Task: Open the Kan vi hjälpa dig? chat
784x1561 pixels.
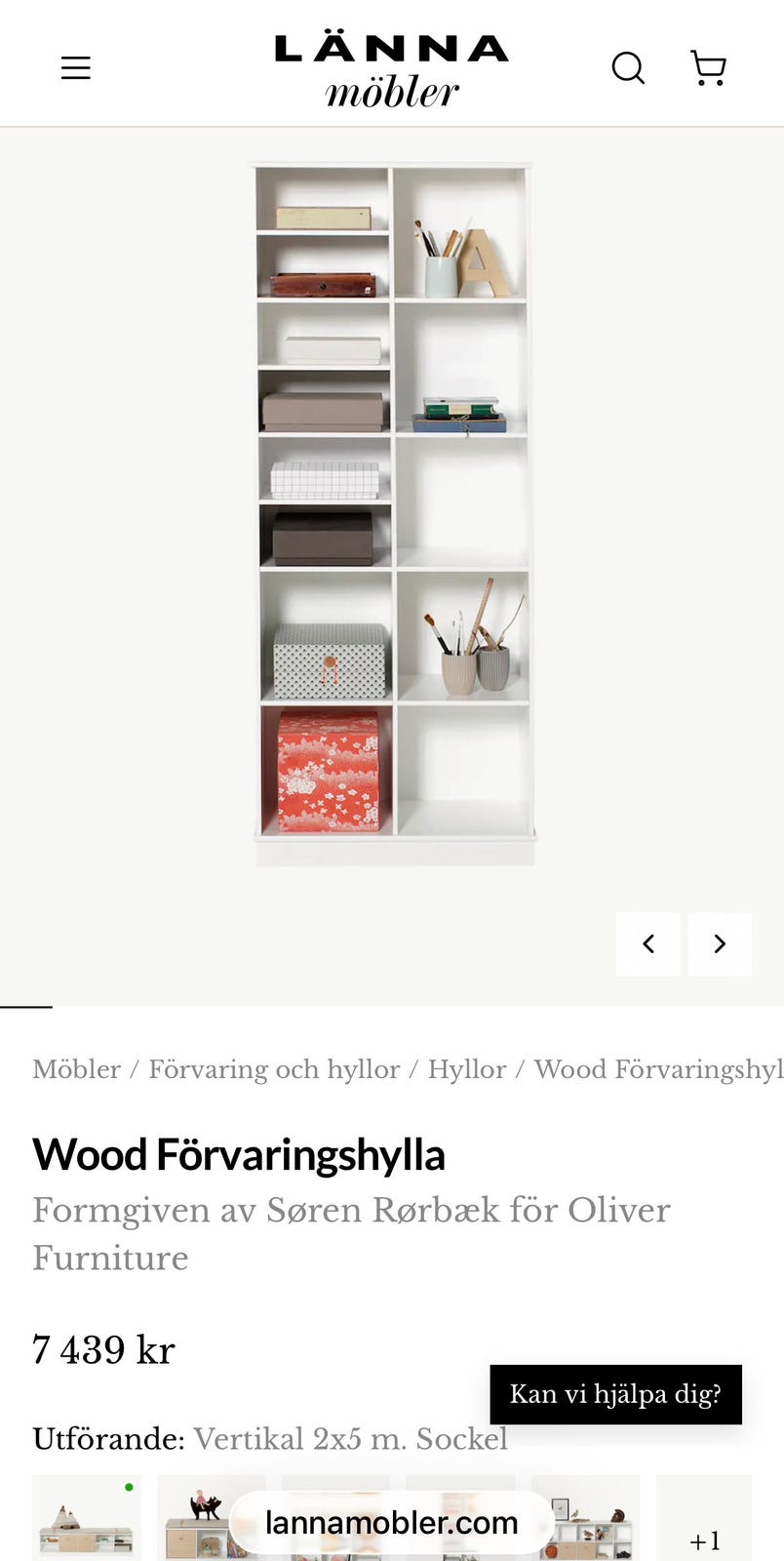Action: click(x=616, y=1394)
